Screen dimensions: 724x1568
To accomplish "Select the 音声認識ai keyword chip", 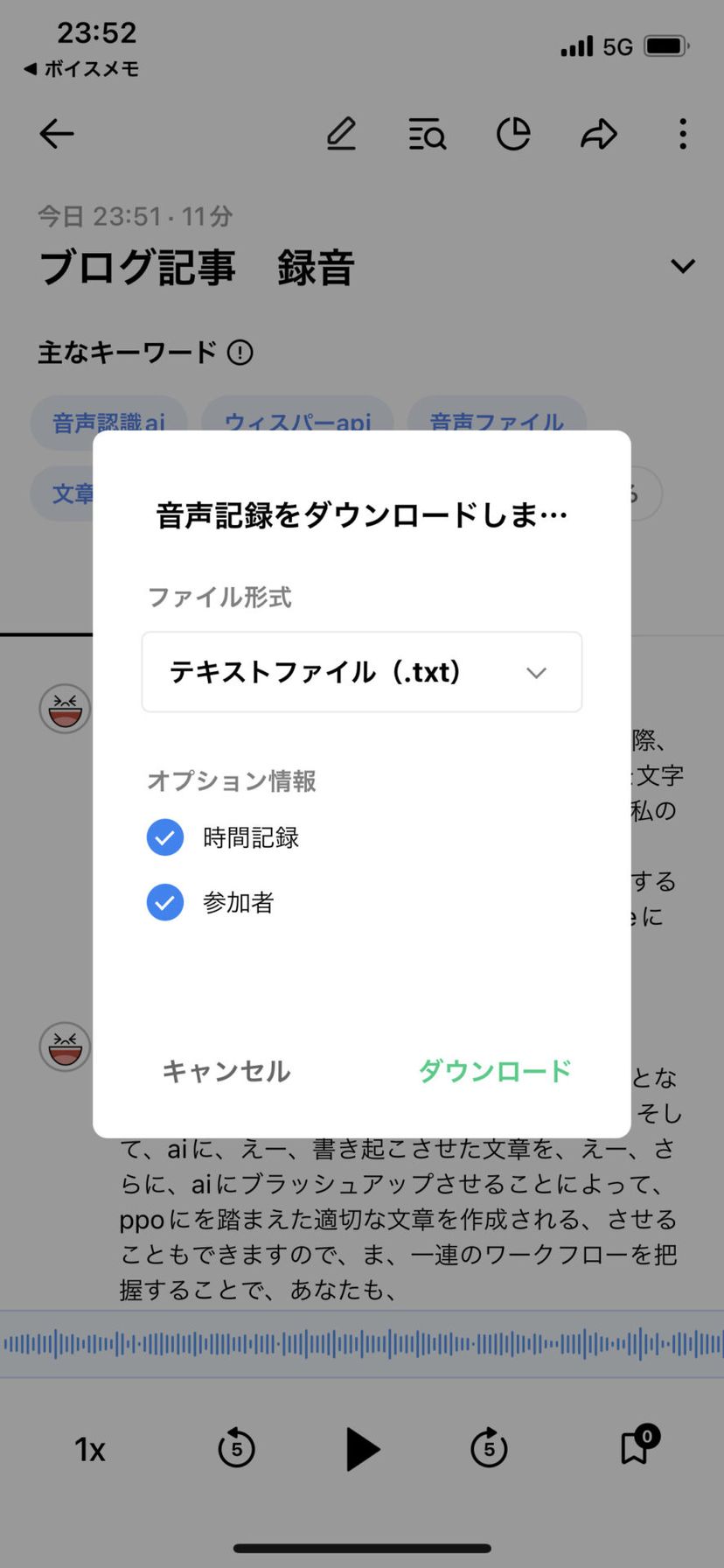I will [109, 423].
